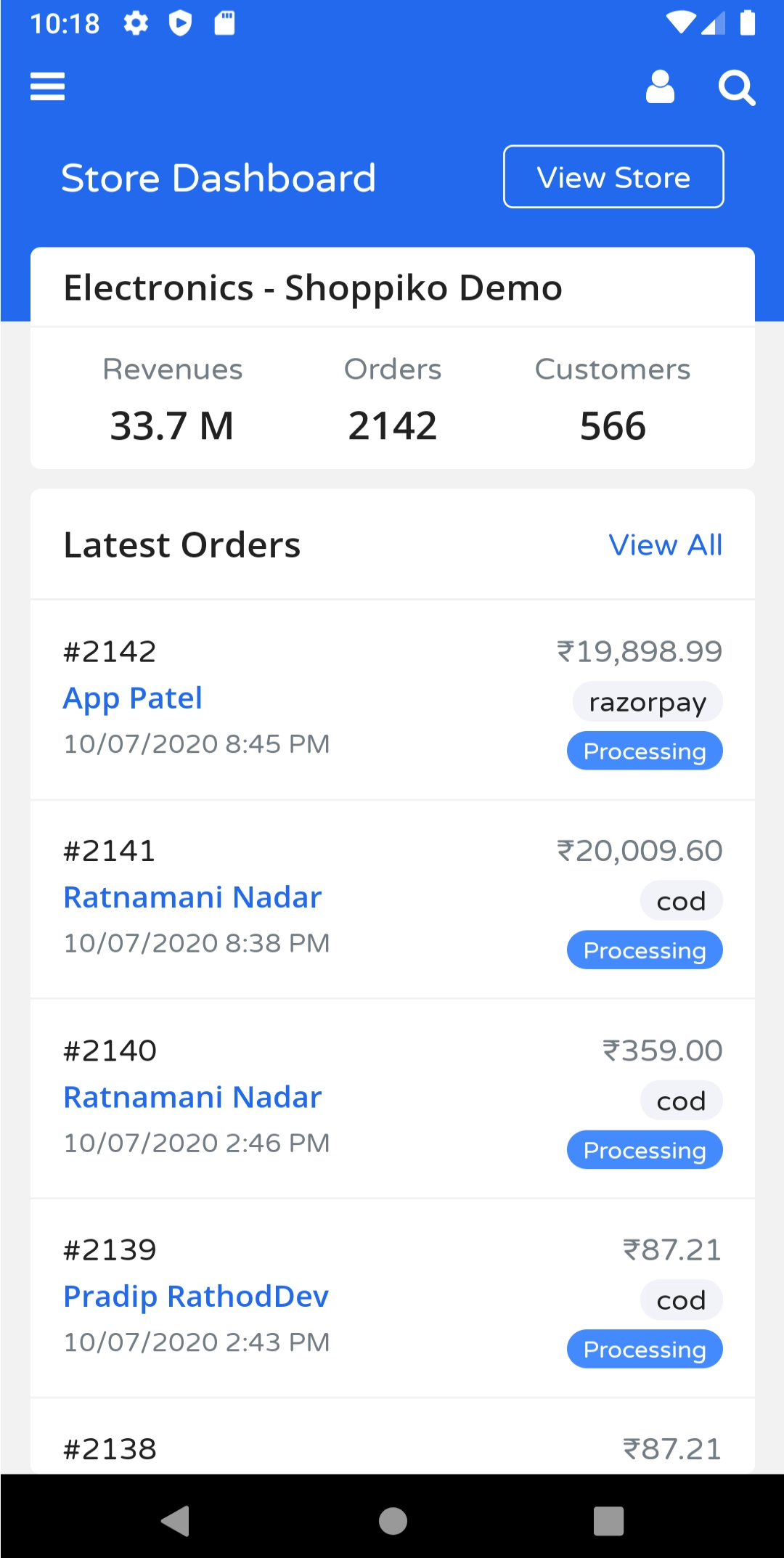The image size is (784, 1558).
Task: Tap the battery indicator icon
Action: tap(748, 23)
